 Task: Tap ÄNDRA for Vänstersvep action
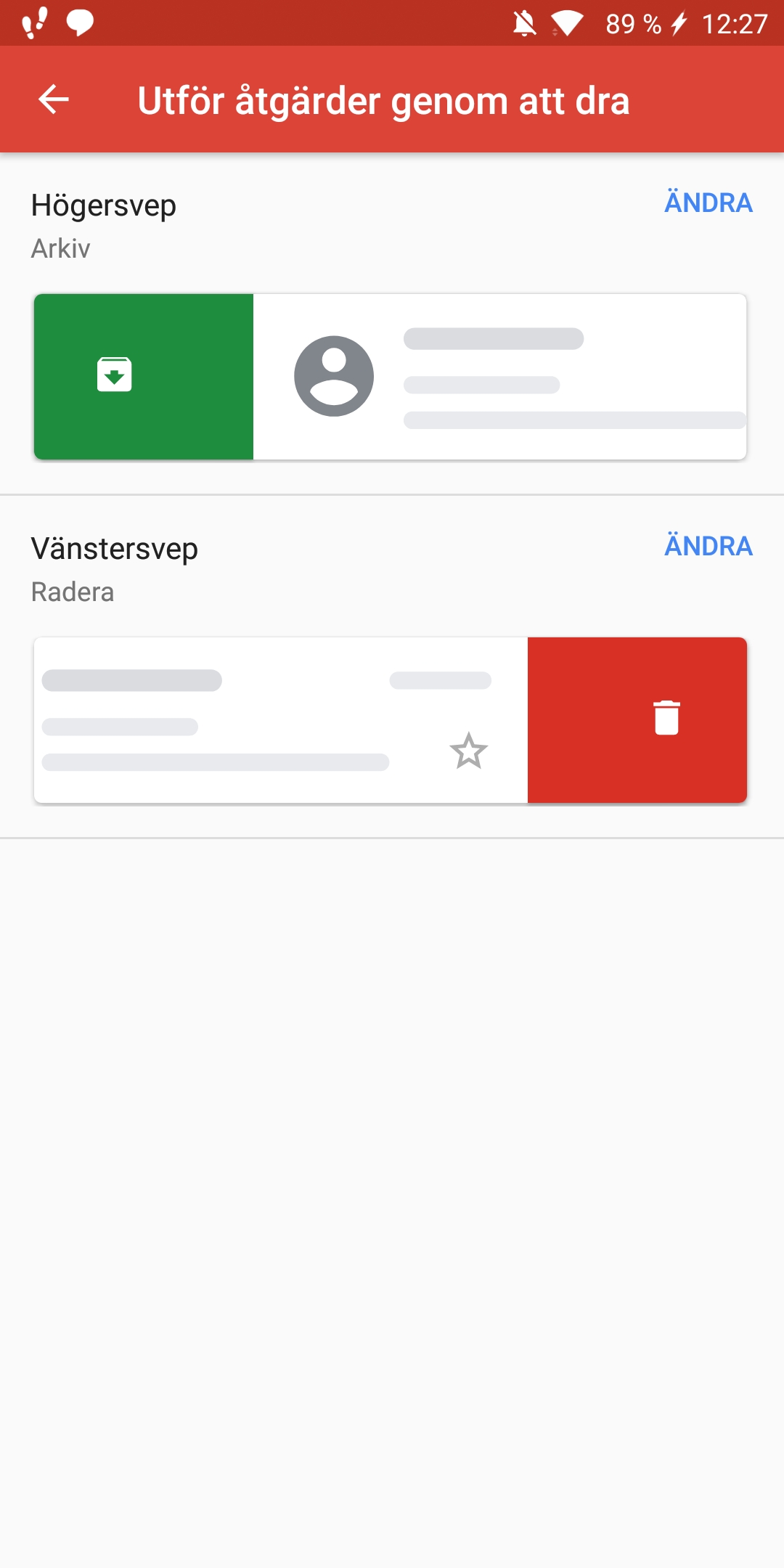pos(709,546)
